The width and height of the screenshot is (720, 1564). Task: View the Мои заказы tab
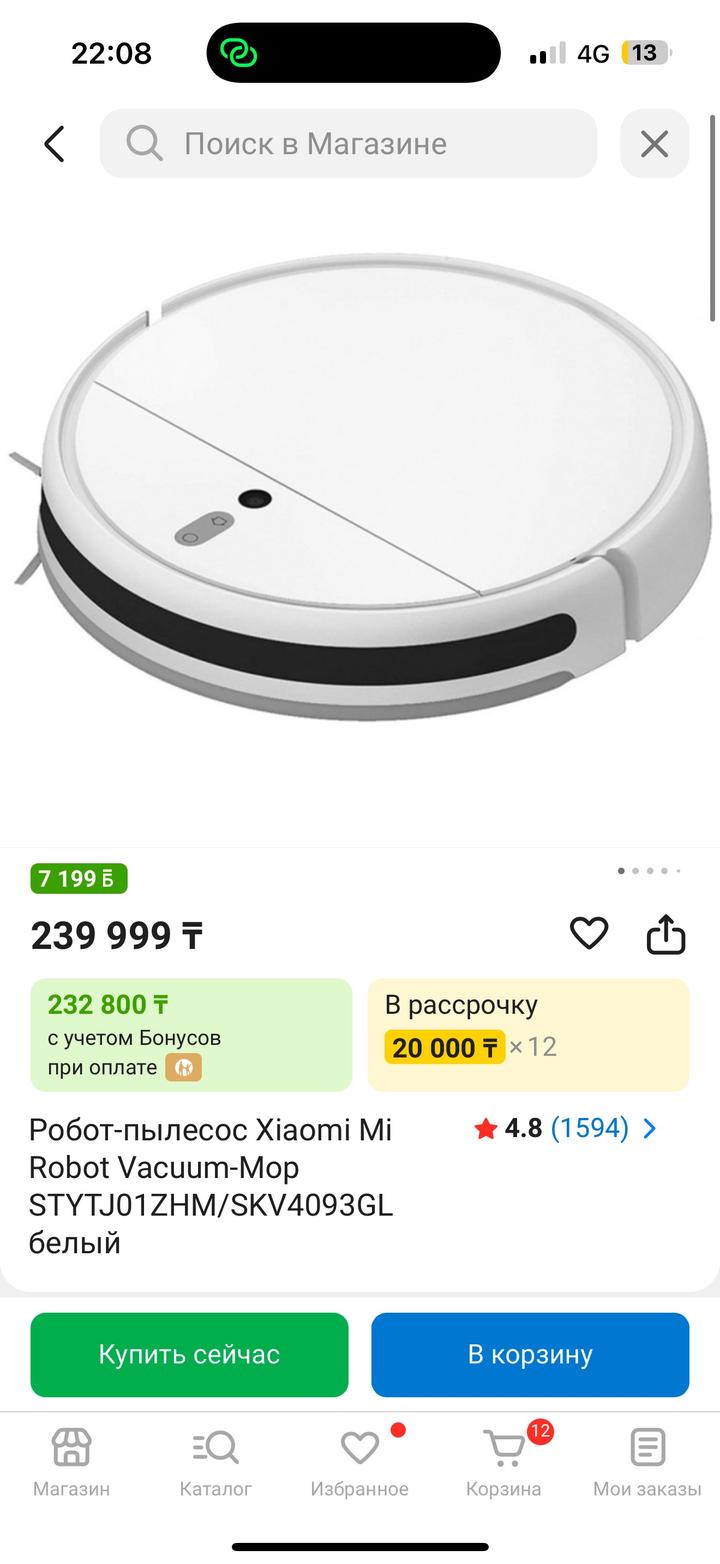[x=647, y=1462]
